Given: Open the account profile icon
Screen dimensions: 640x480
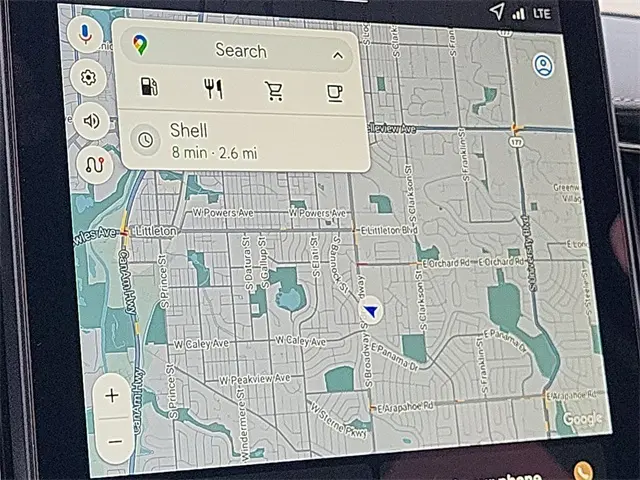Looking at the screenshot, I should tap(544, 66).
